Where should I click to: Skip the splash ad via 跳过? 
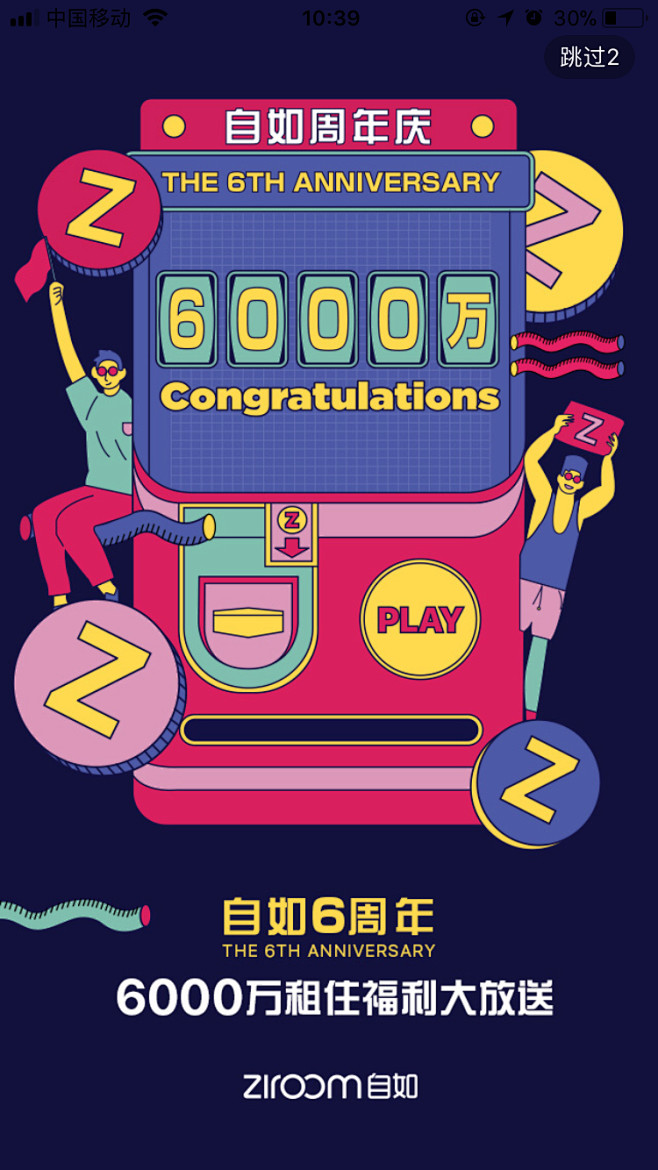(589, 57)
